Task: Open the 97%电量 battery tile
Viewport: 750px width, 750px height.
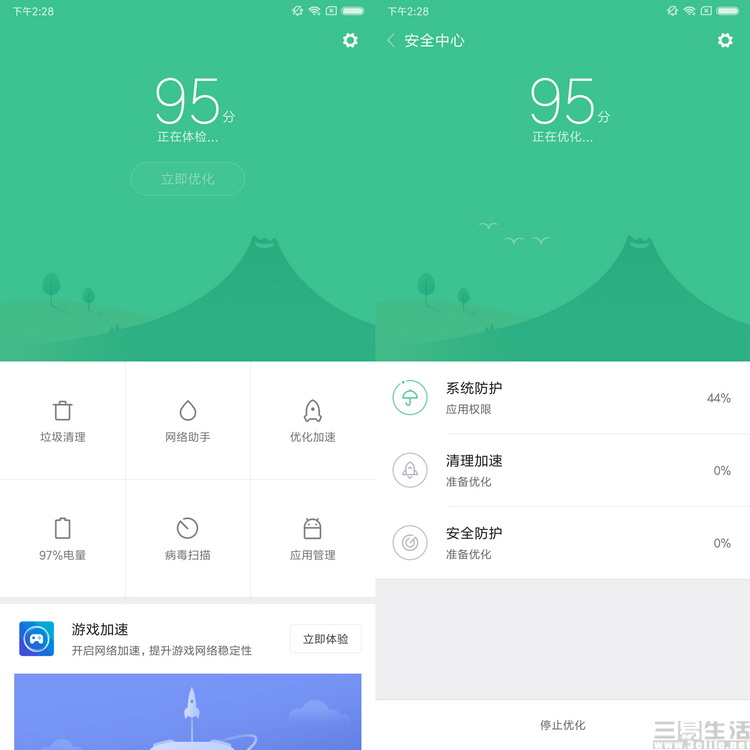Action: 62,538
